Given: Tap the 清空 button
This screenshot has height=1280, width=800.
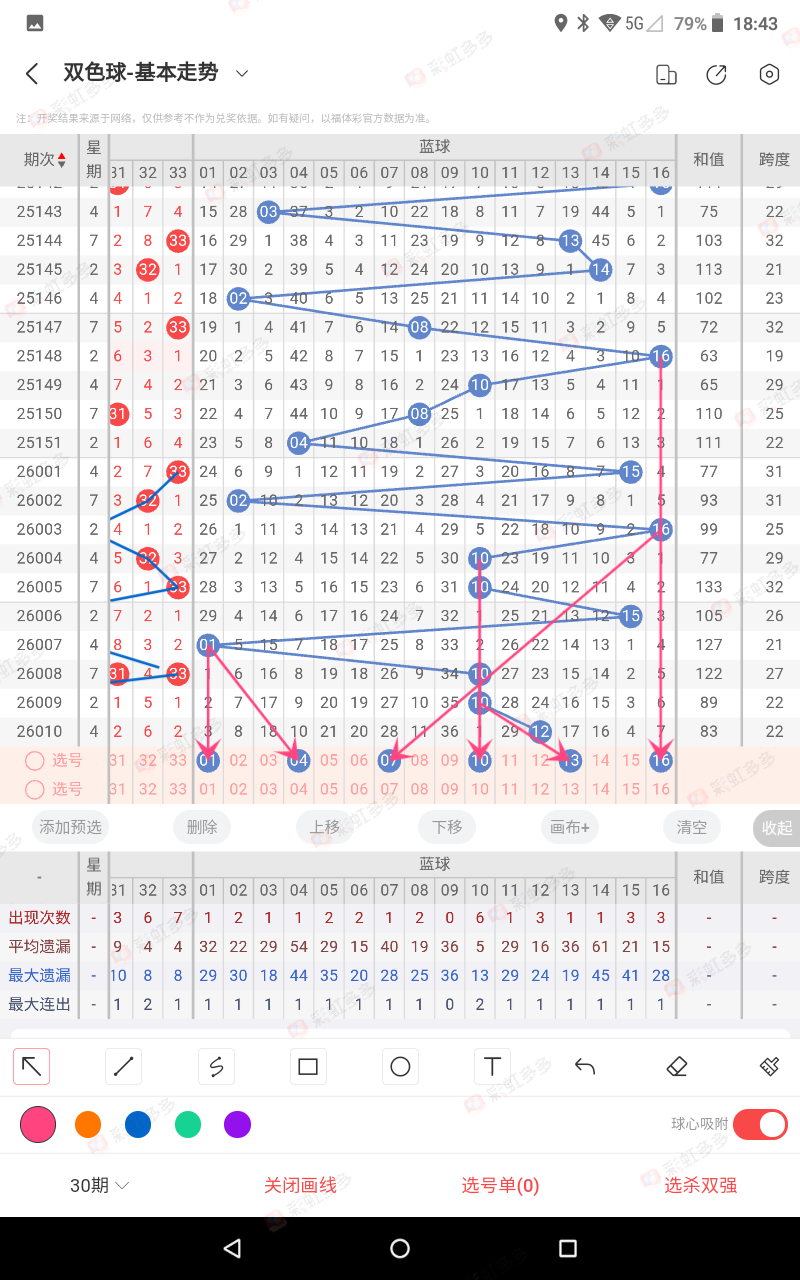Looking at the screenshot, I should [692, 827].
